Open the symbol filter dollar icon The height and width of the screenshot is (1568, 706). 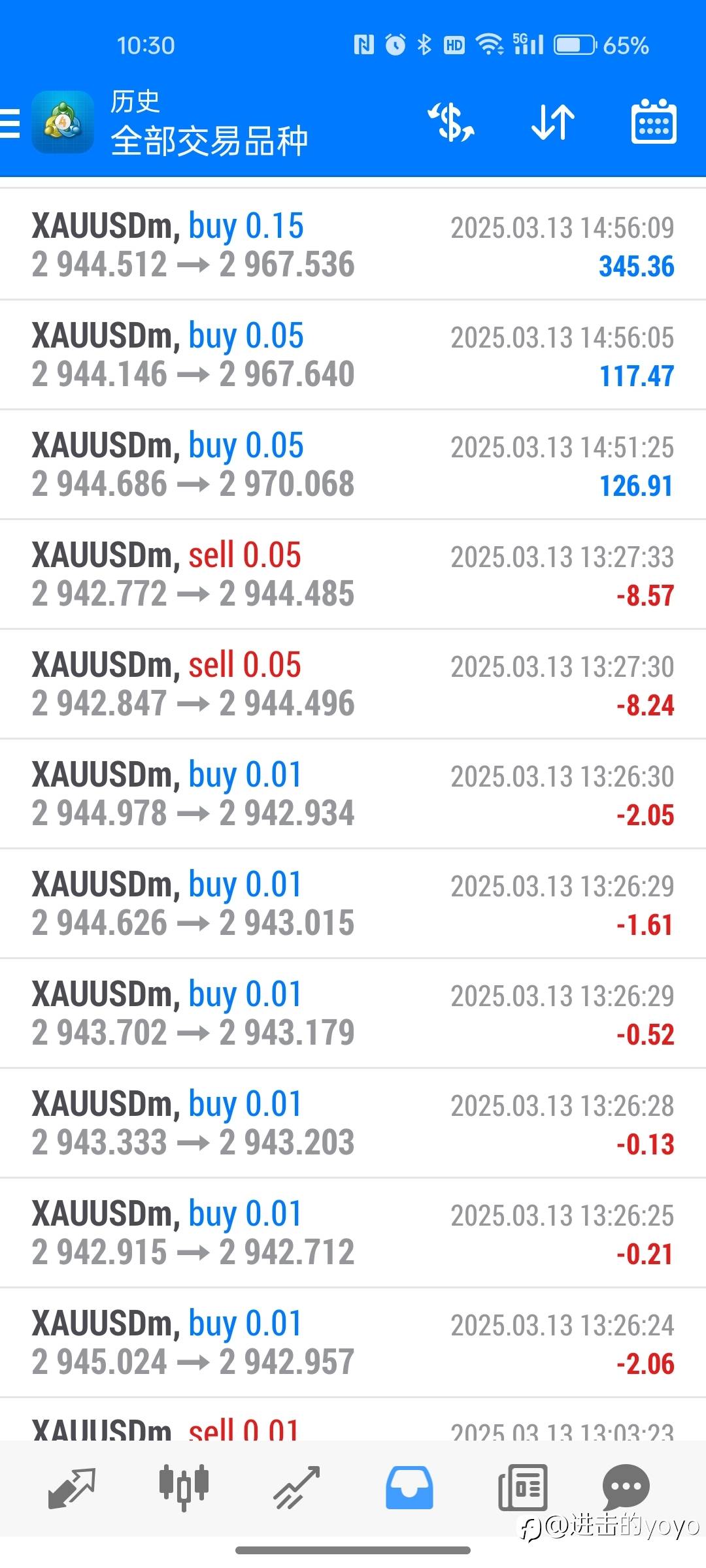pos(451,122)
